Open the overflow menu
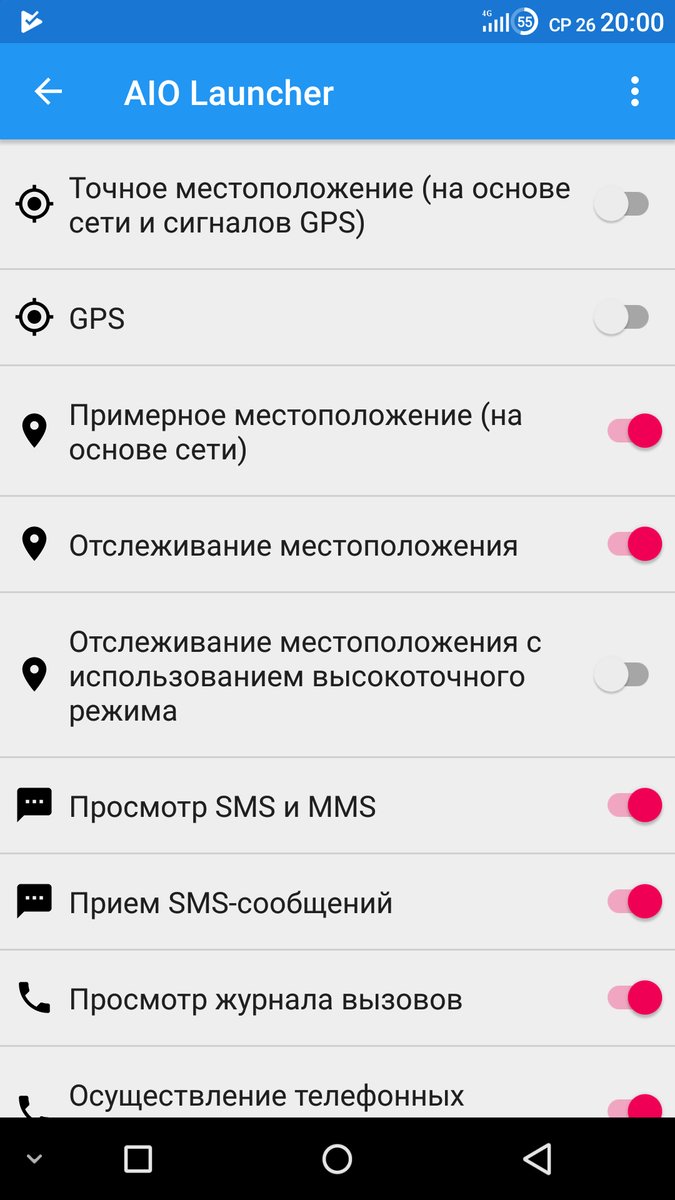The height and width of the screenshot is (1200, 675). (634, 92)
